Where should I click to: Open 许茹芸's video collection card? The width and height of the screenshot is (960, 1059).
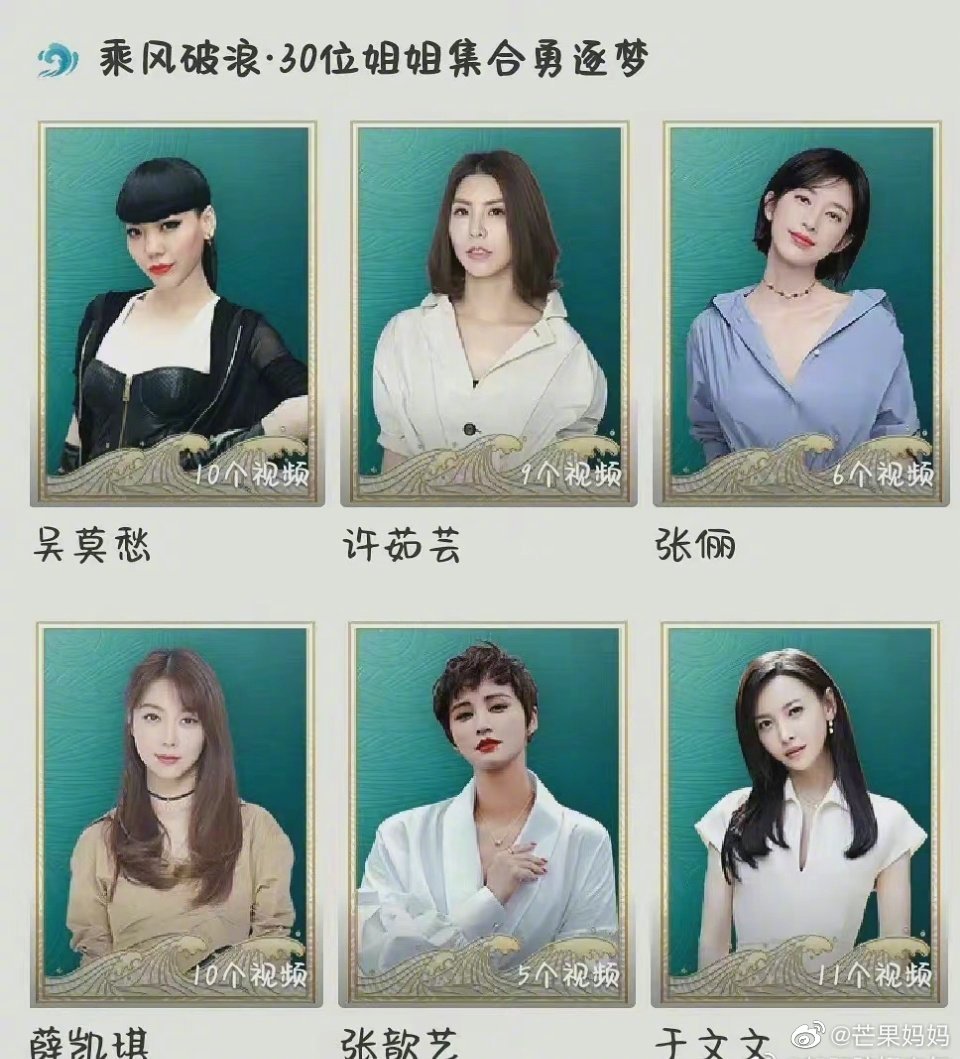click(490, 312)
